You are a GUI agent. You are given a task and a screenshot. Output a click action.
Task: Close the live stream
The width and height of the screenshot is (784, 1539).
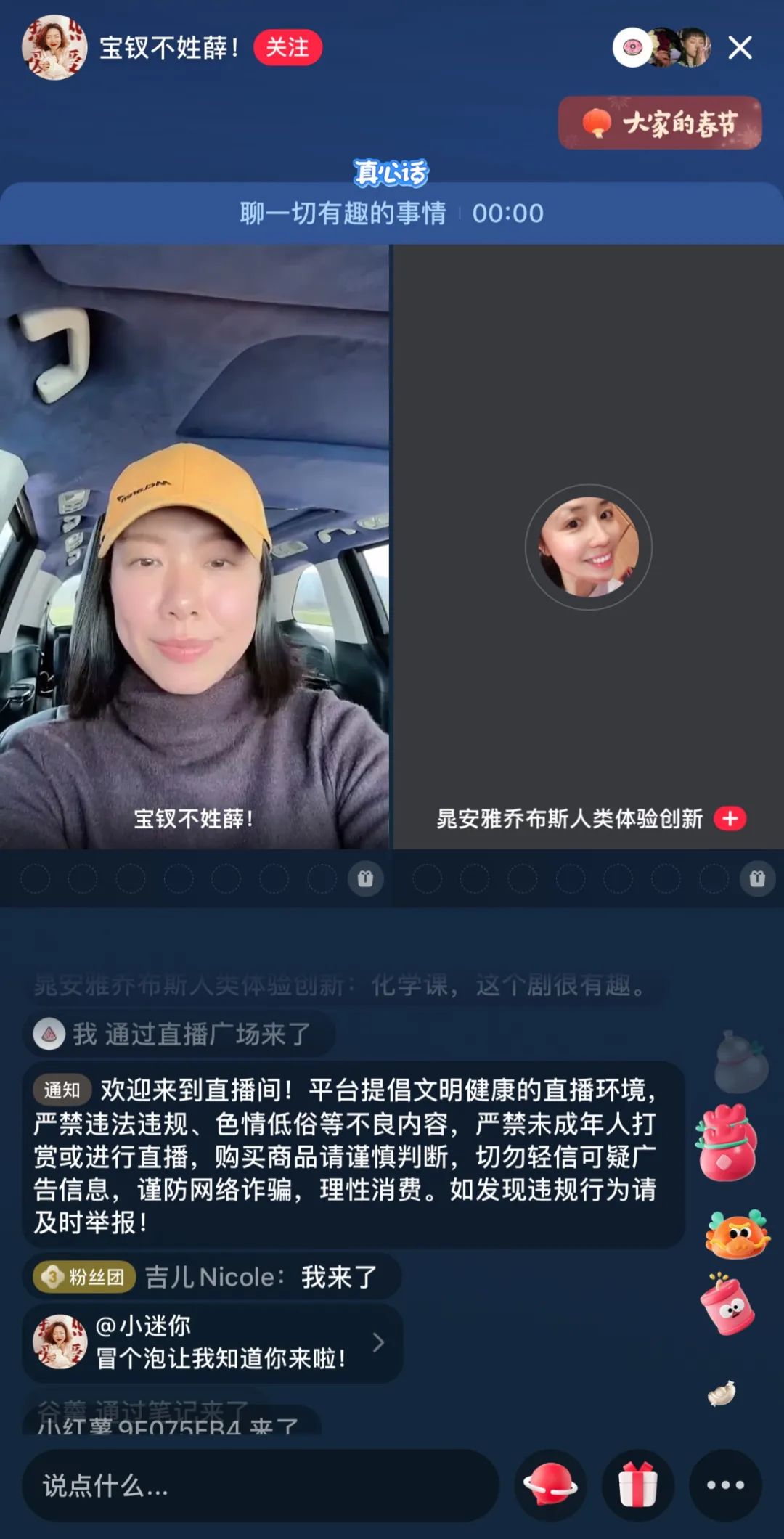point(740,48)
